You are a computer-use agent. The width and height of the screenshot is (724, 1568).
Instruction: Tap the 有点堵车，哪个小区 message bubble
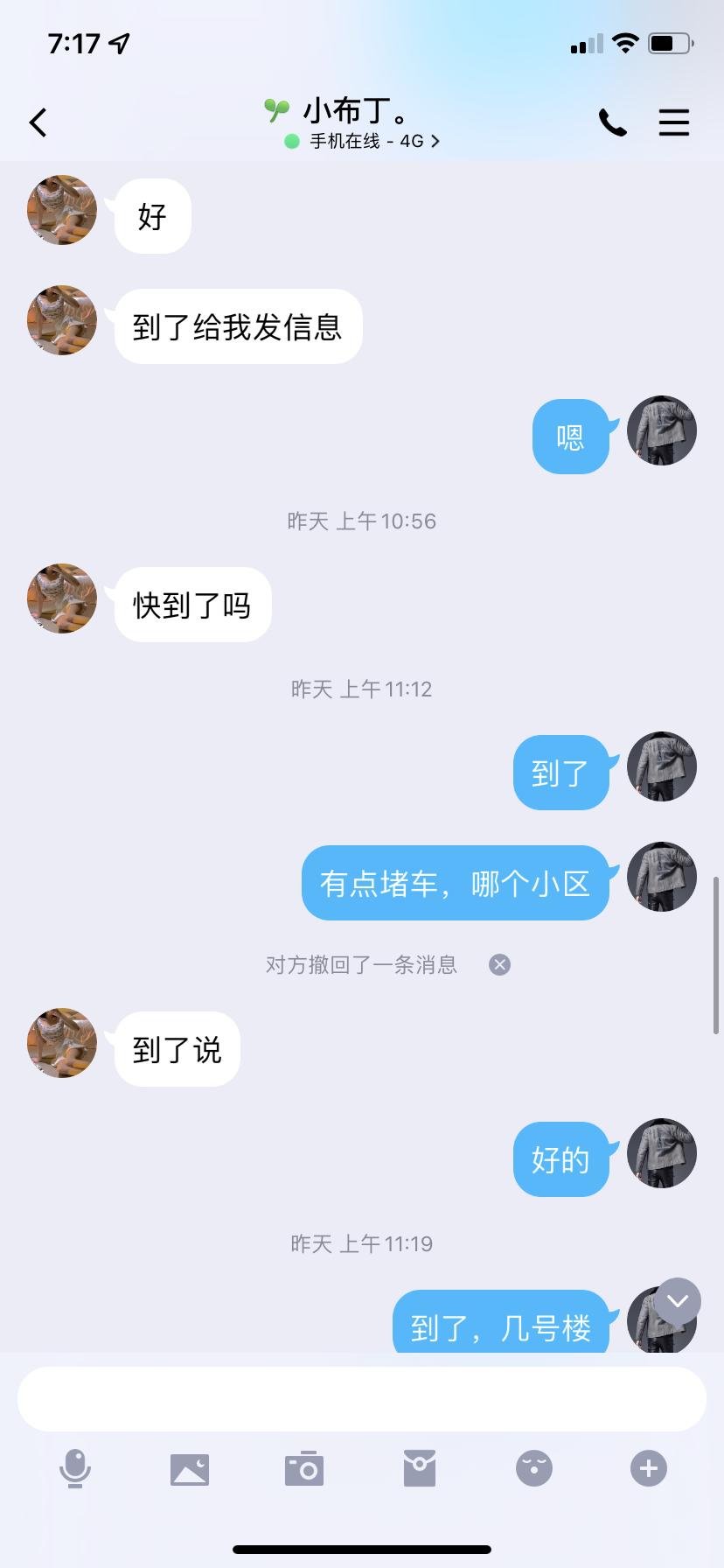point(455,883)
